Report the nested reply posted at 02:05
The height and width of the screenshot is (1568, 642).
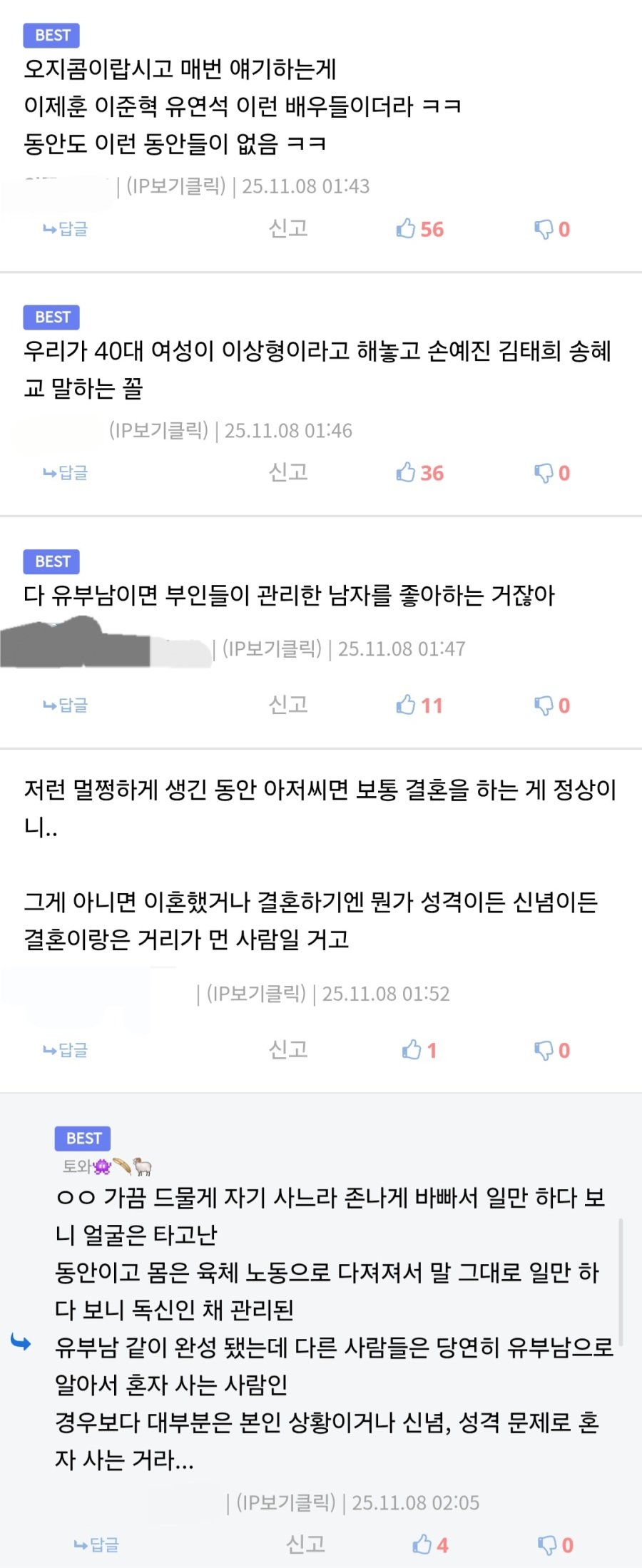[305, 1544]
